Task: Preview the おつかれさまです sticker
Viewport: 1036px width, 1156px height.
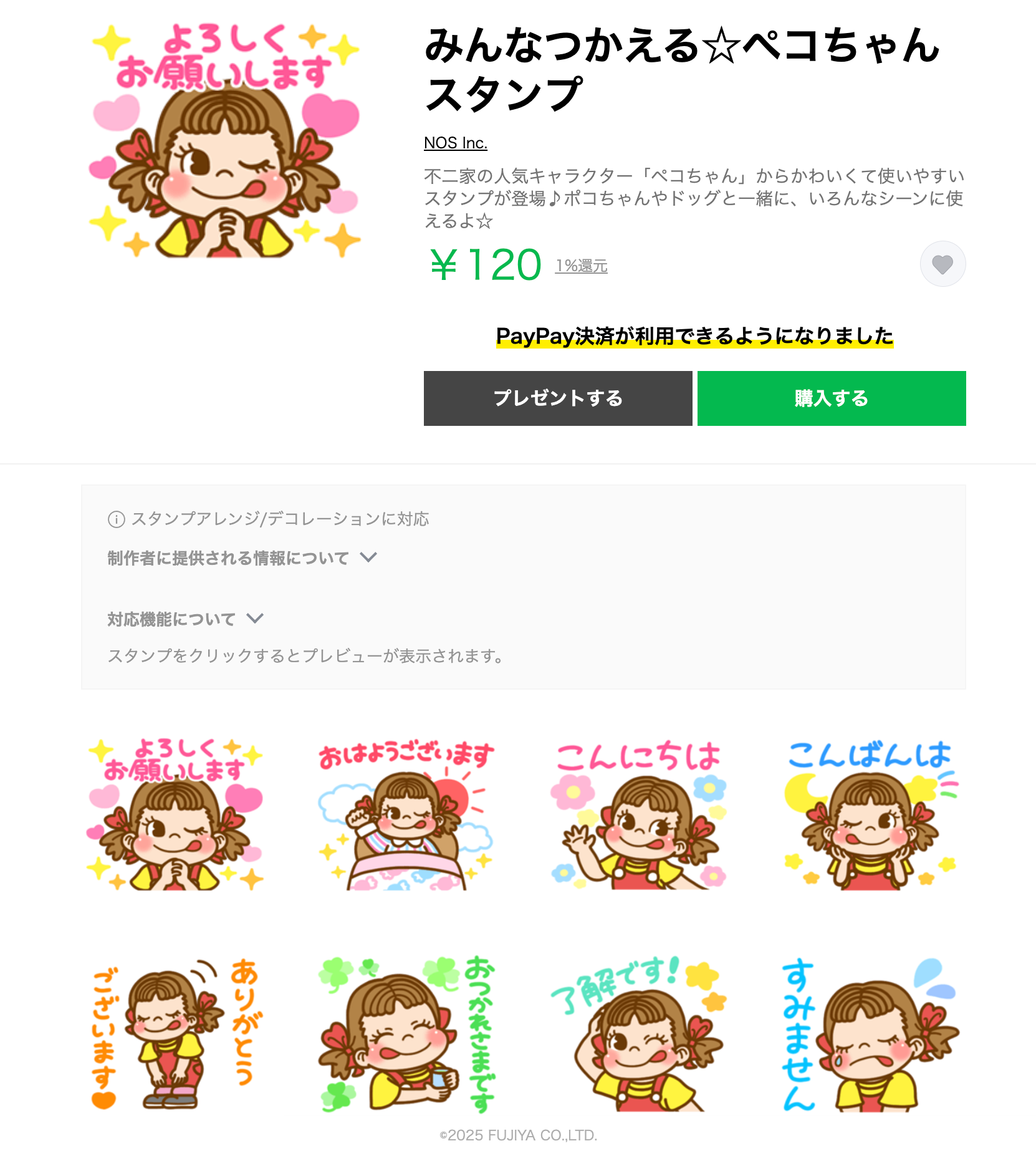Action: (x=406, y=1034)
